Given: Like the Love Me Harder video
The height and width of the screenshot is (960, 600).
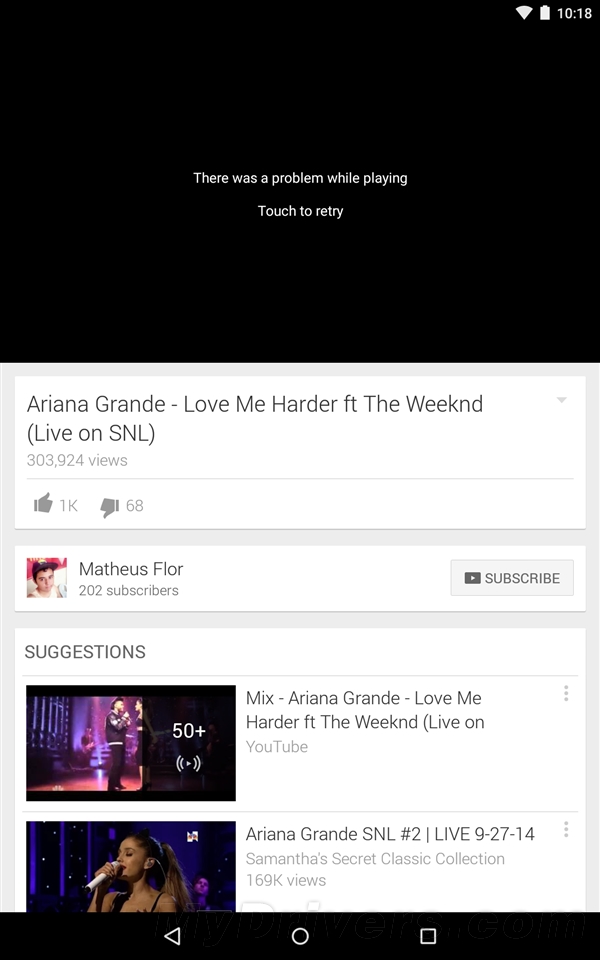Looking at the screenshot, I should tap(43, 505).
